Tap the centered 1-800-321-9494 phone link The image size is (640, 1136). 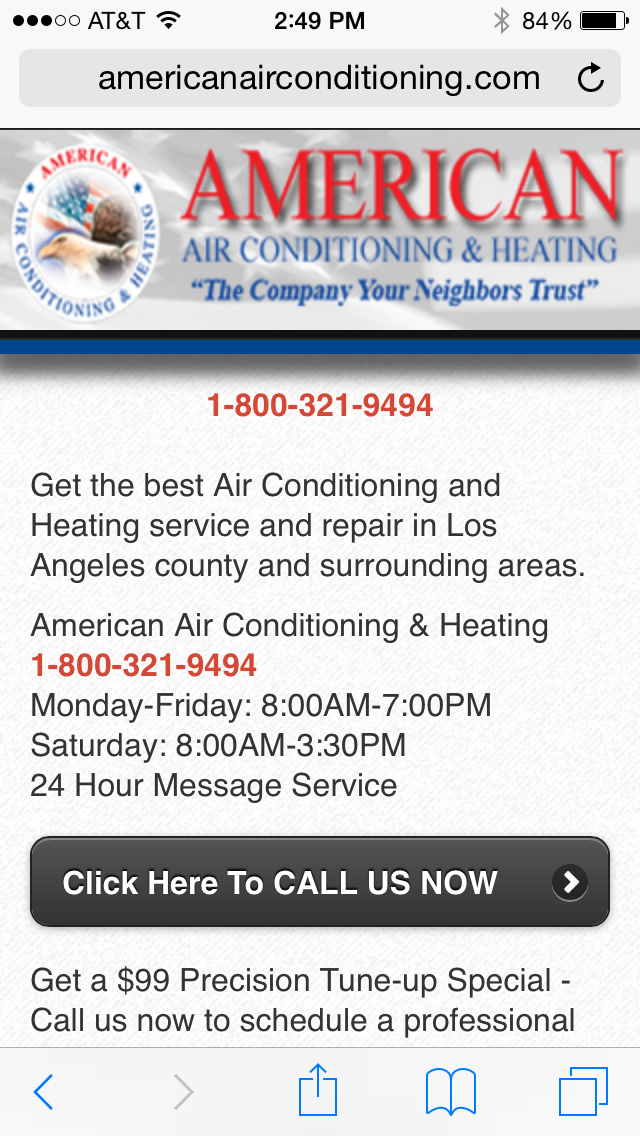tap(320, 406)
